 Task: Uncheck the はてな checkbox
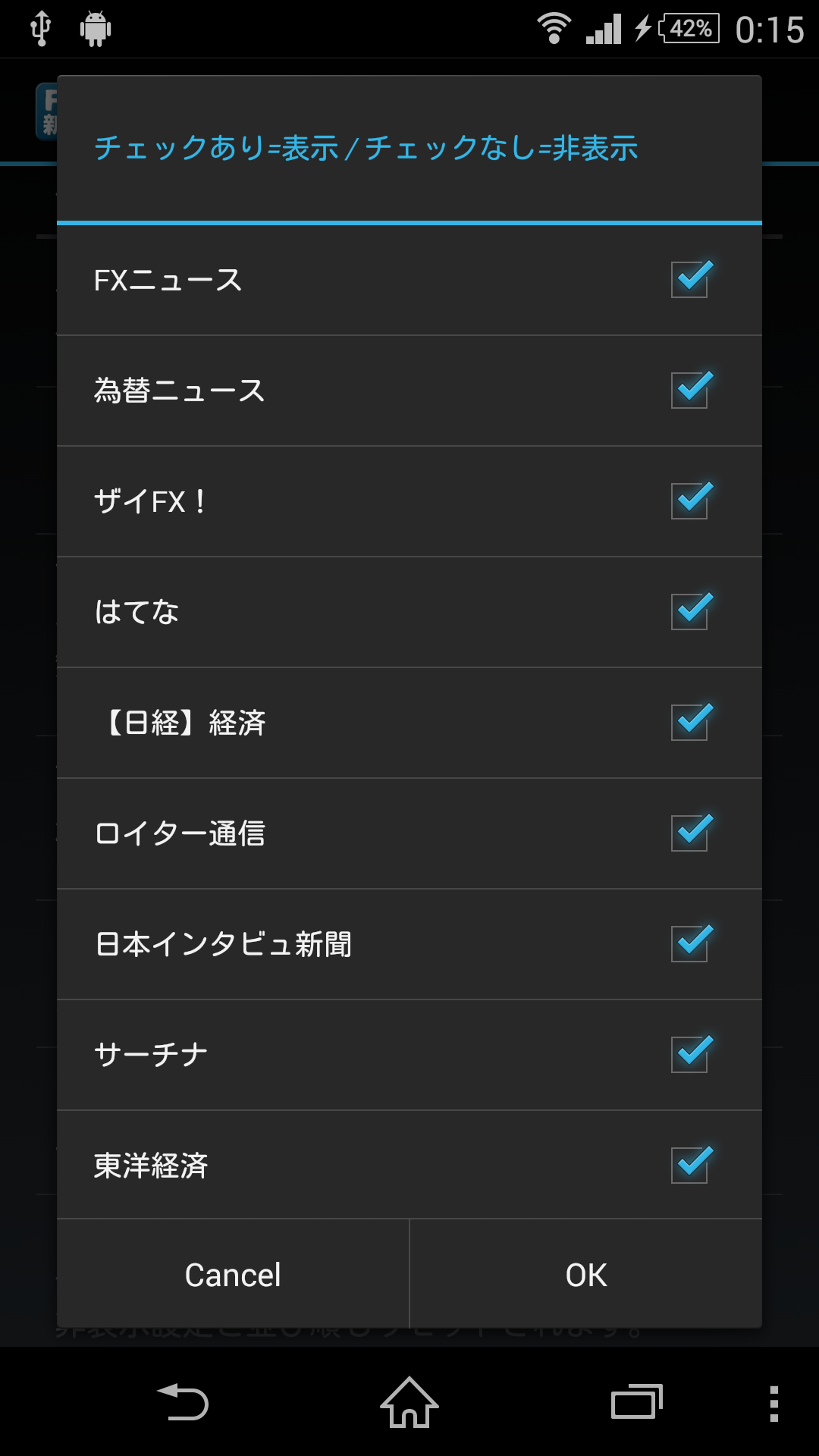pos(689,610)
